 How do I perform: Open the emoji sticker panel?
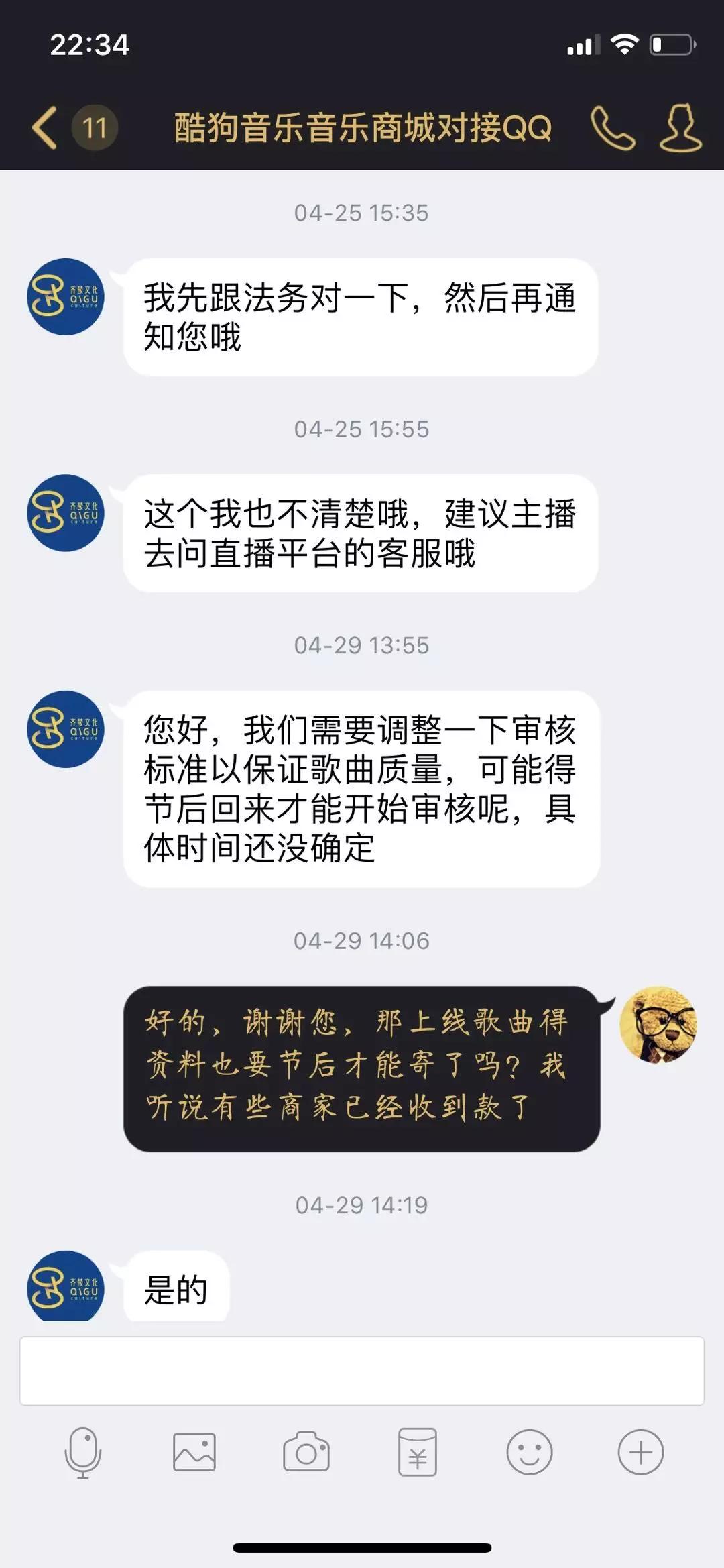pos(530,1453)
